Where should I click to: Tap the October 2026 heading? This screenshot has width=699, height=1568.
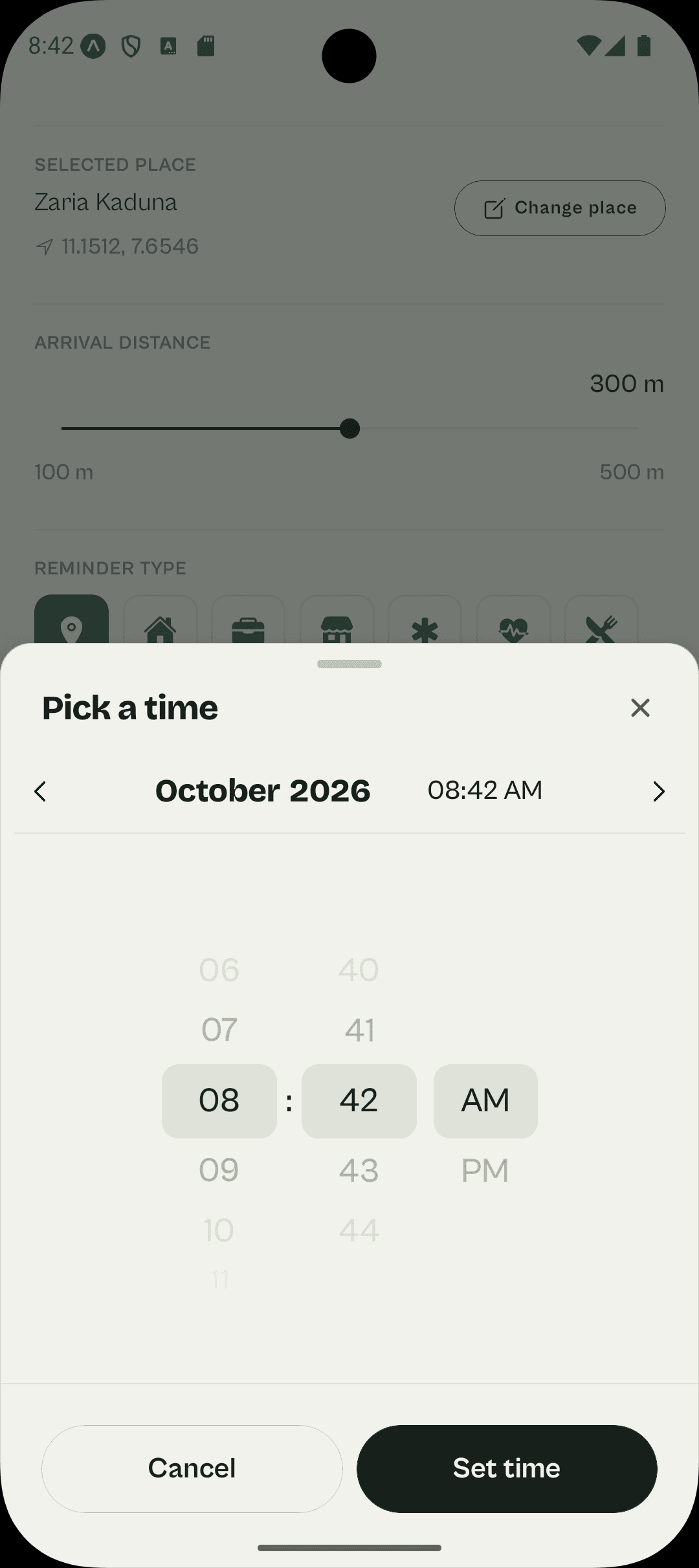(x=263, y=790)
